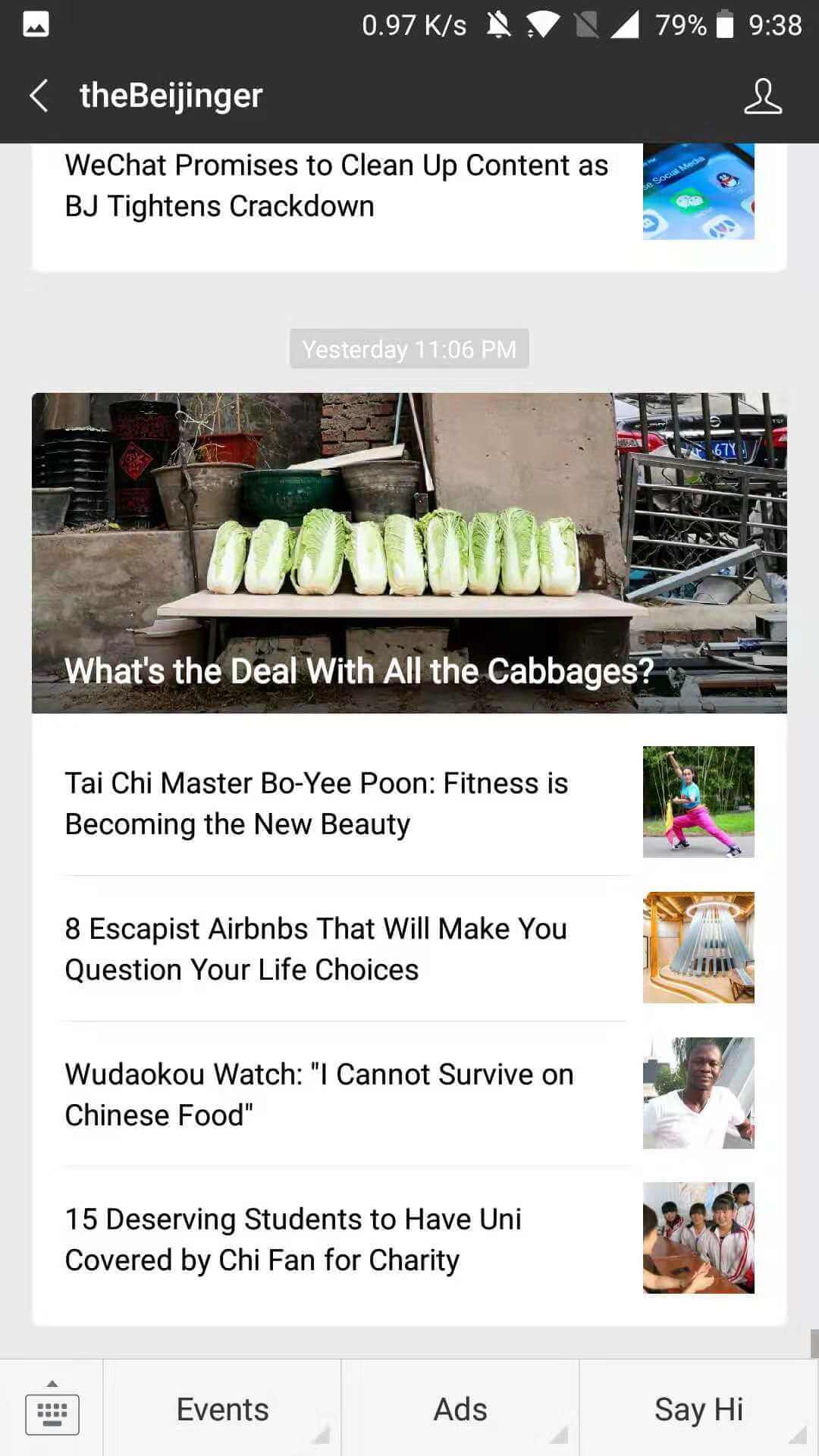819x1456 pixels.
Task: Expand the Ads menu
Action: [460, 1408]
